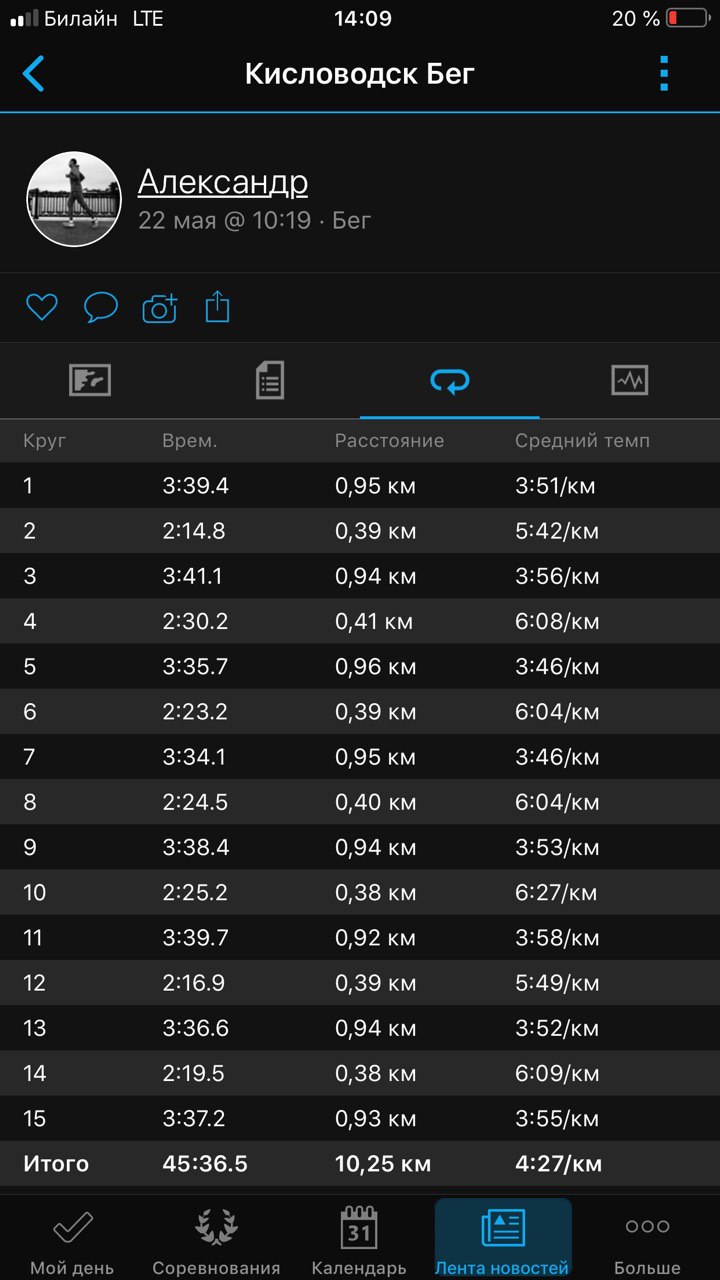The width and height of the screenshot is (720, 1280).
Task: Open the Календарь tab
Action: 359,1240
